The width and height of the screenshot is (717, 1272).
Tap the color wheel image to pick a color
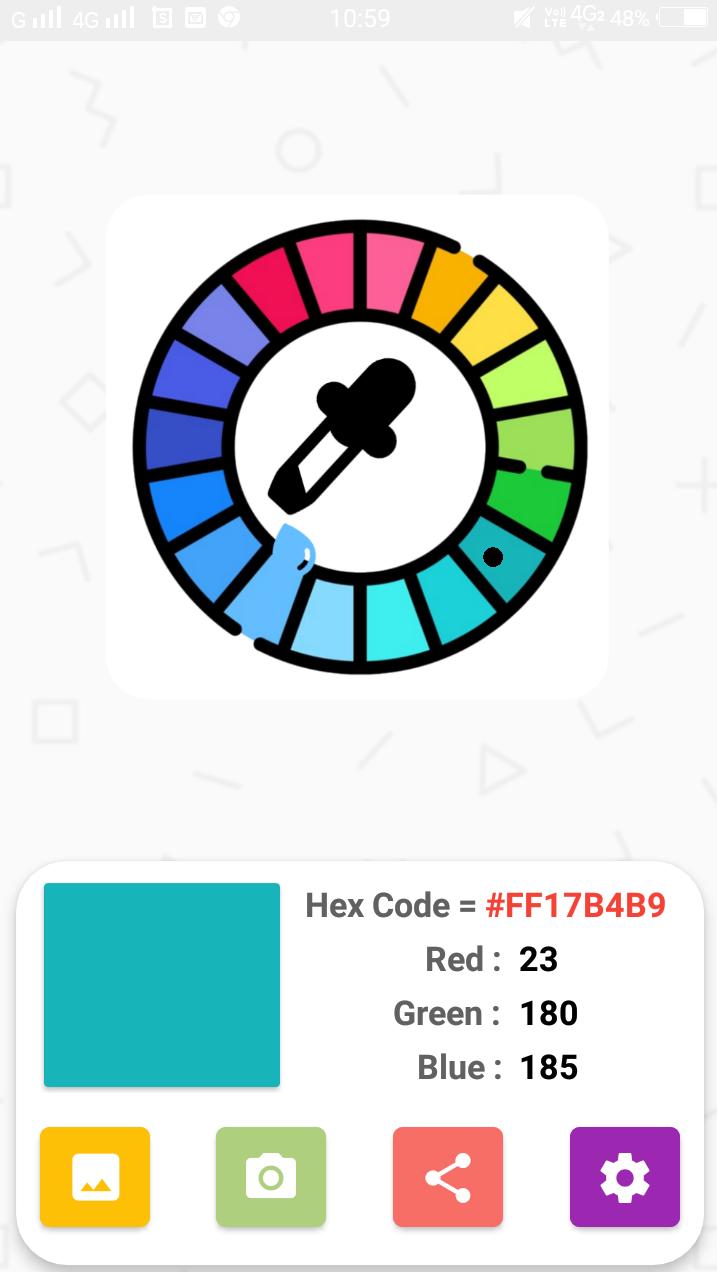pos(358,446)
